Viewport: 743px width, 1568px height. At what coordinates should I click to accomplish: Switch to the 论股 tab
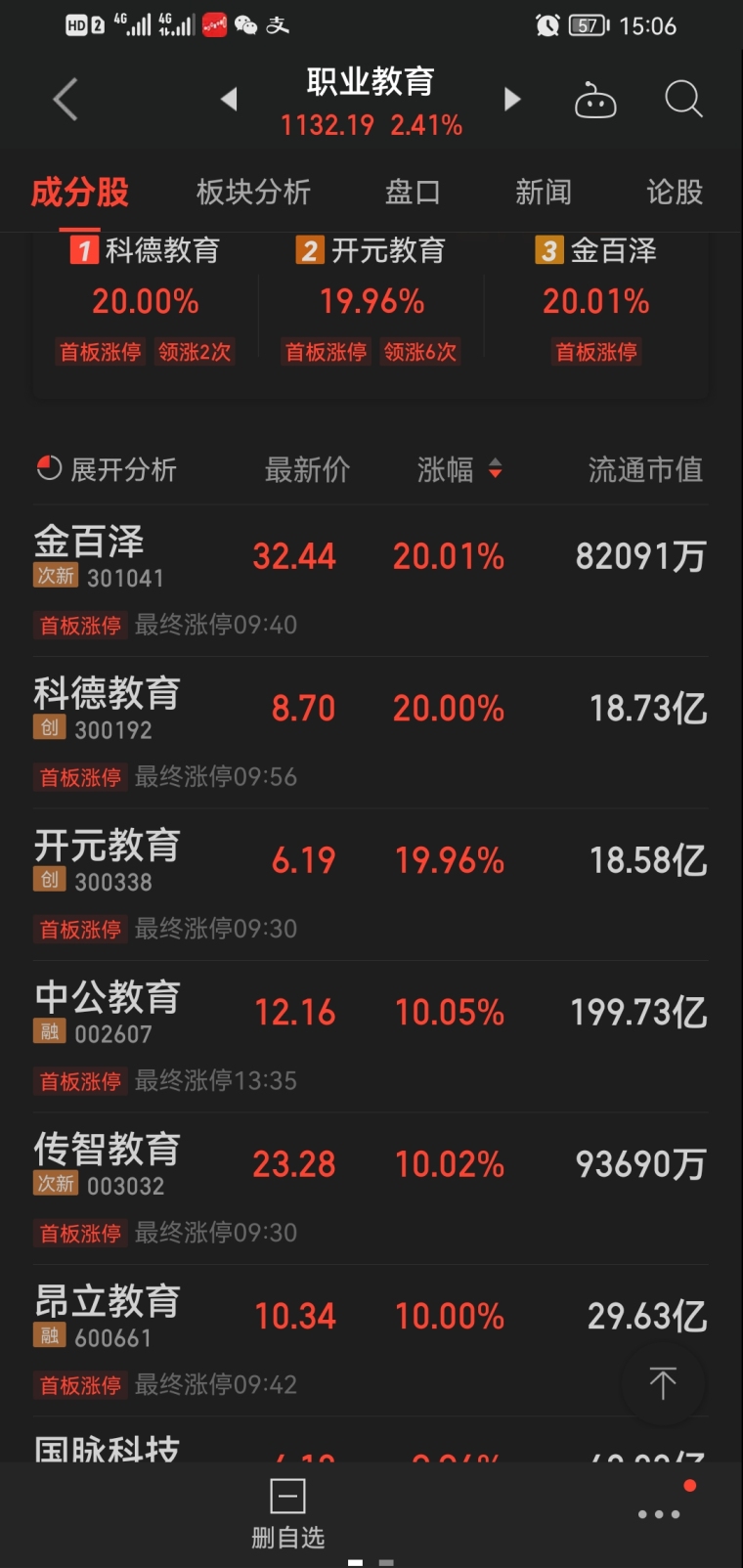675,192
